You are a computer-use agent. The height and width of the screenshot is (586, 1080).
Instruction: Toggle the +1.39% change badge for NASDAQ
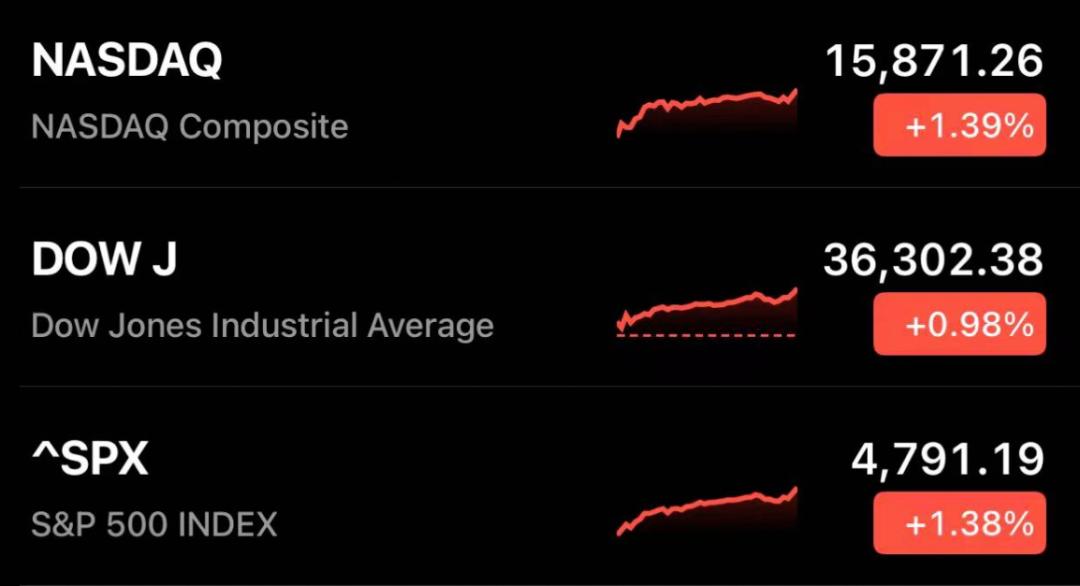[x=959, y=126]
